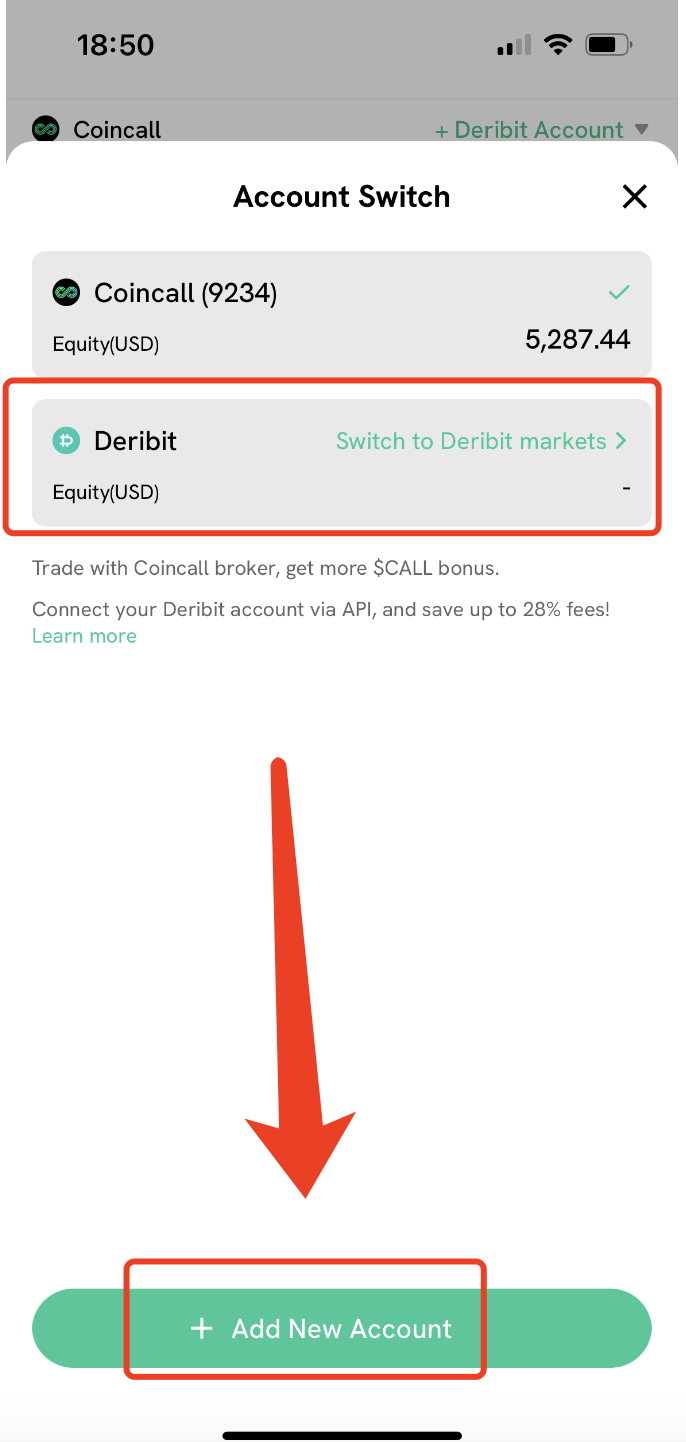The width and height of the screenshot is (686, 1442).
Task: Add a new account
Action: click(x=341, y=1328)
